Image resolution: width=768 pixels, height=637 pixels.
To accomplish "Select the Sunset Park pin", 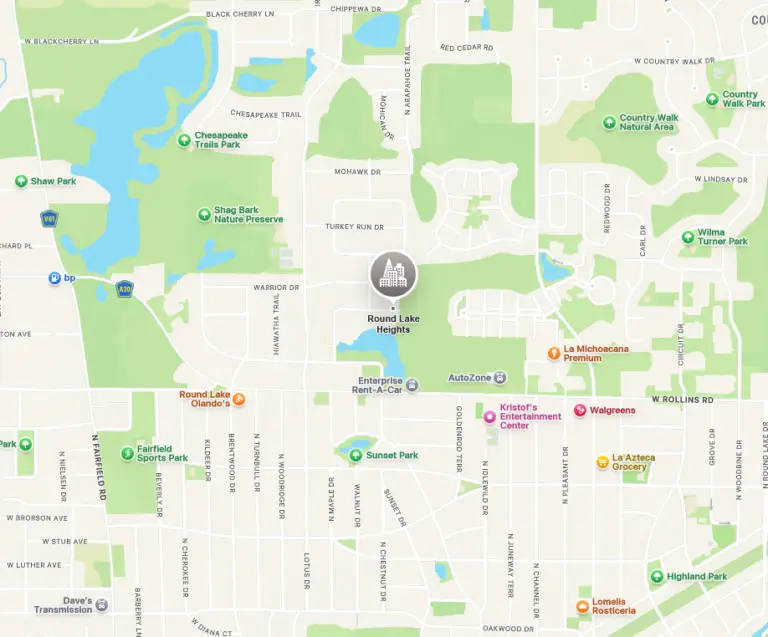I will tap(355, 455).
